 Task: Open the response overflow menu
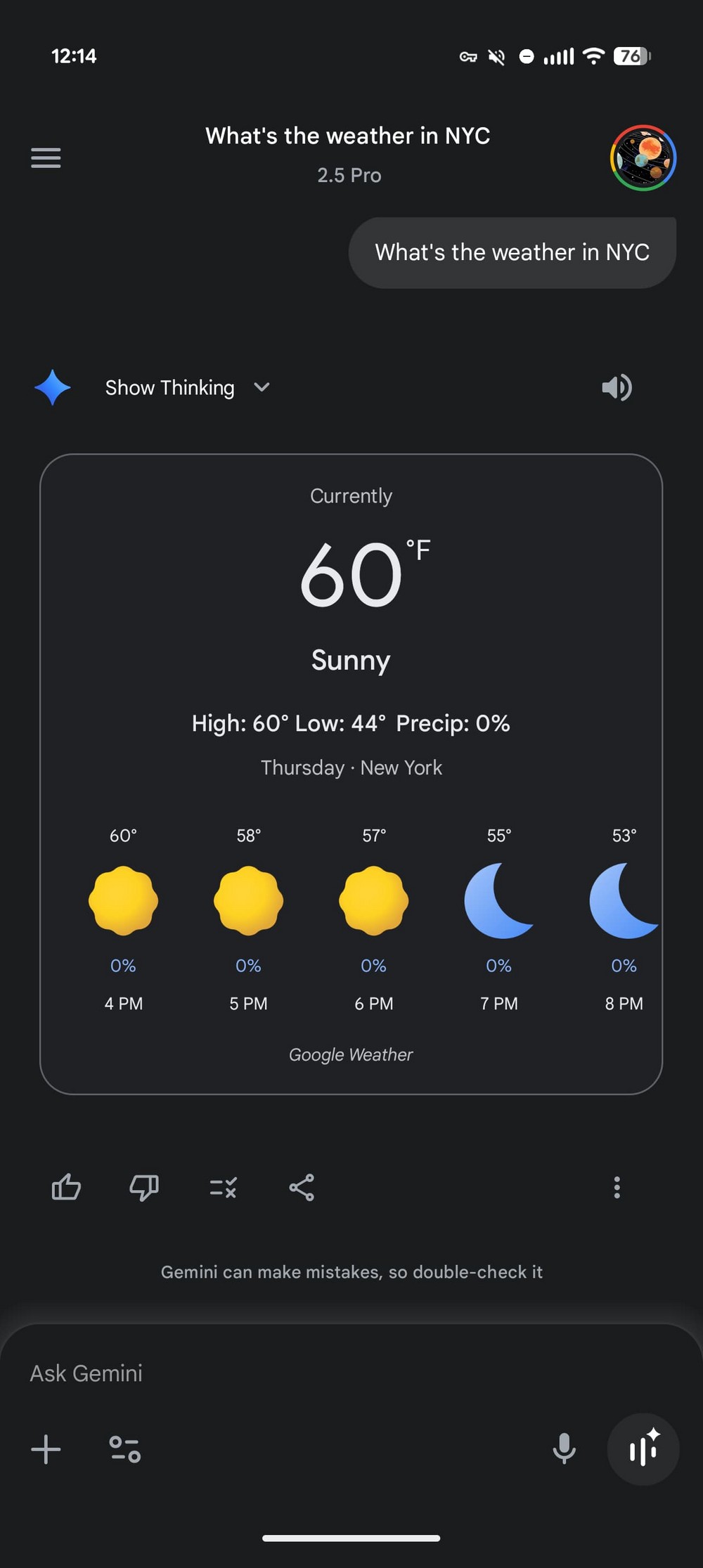617,1188
